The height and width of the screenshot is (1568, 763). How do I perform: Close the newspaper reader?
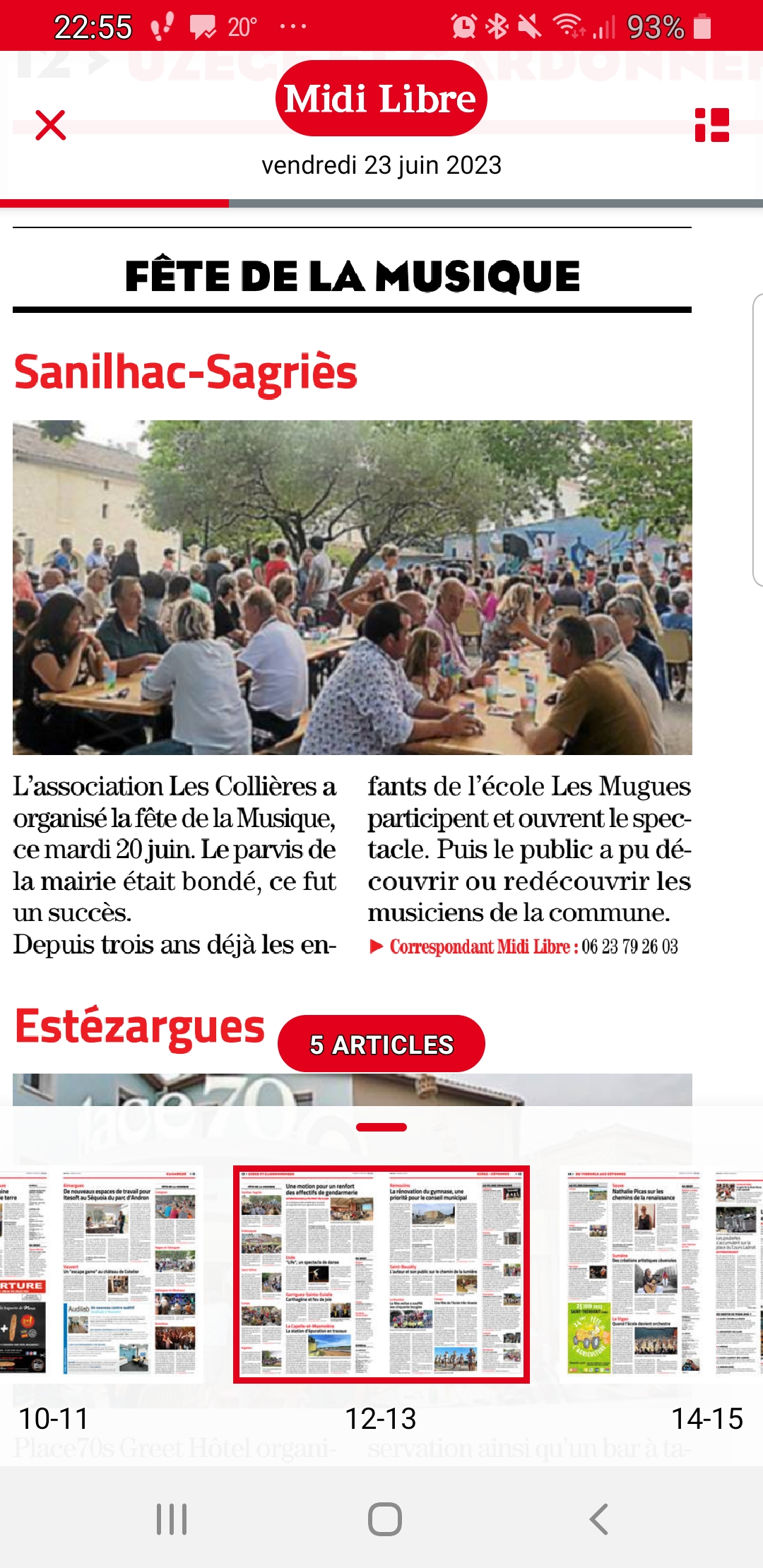pyautogui.click(x=51, y=126)
